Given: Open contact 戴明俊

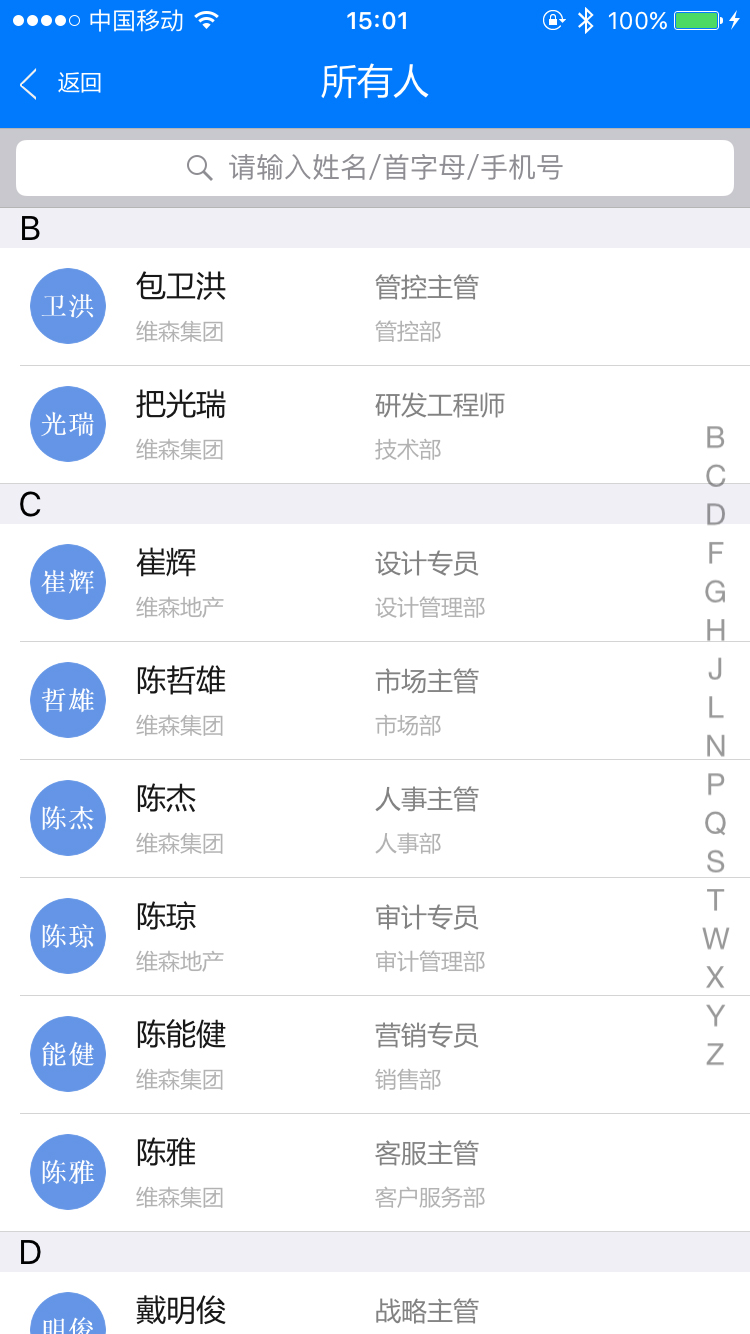Looking at the screenshot, I should tap(300, 1308).
